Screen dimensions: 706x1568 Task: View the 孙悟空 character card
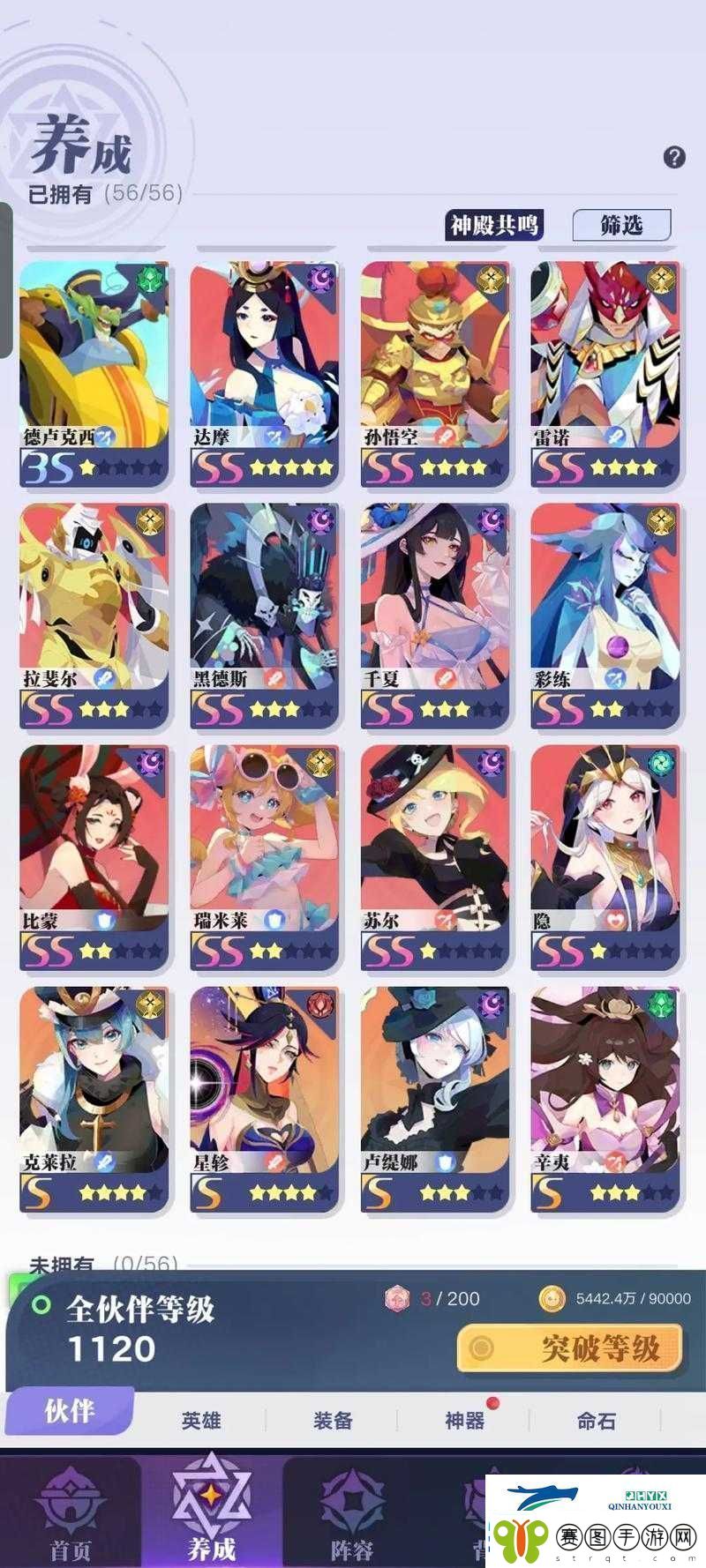pos(435,370)
